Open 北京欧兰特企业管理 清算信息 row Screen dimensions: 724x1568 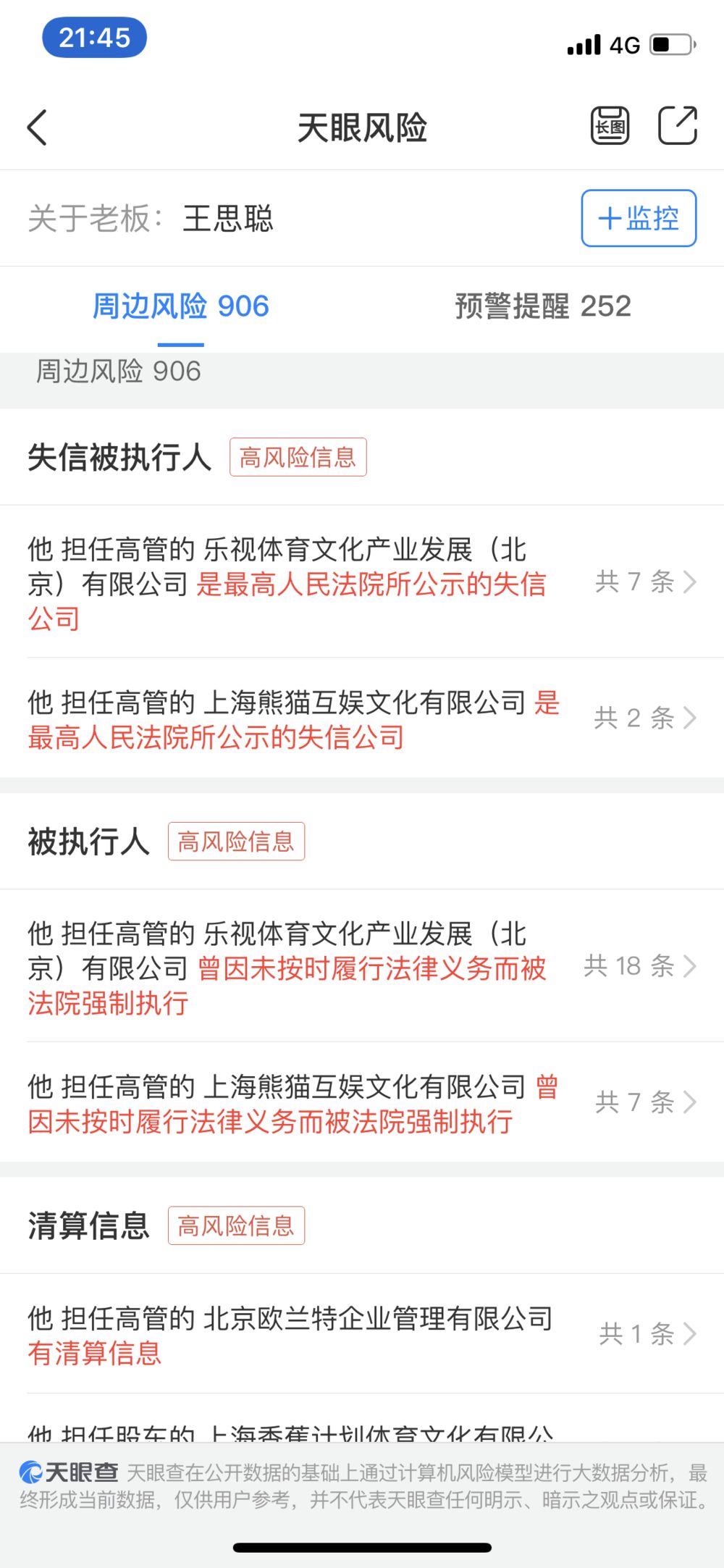pyautogui.click(x=362, y=1334)
